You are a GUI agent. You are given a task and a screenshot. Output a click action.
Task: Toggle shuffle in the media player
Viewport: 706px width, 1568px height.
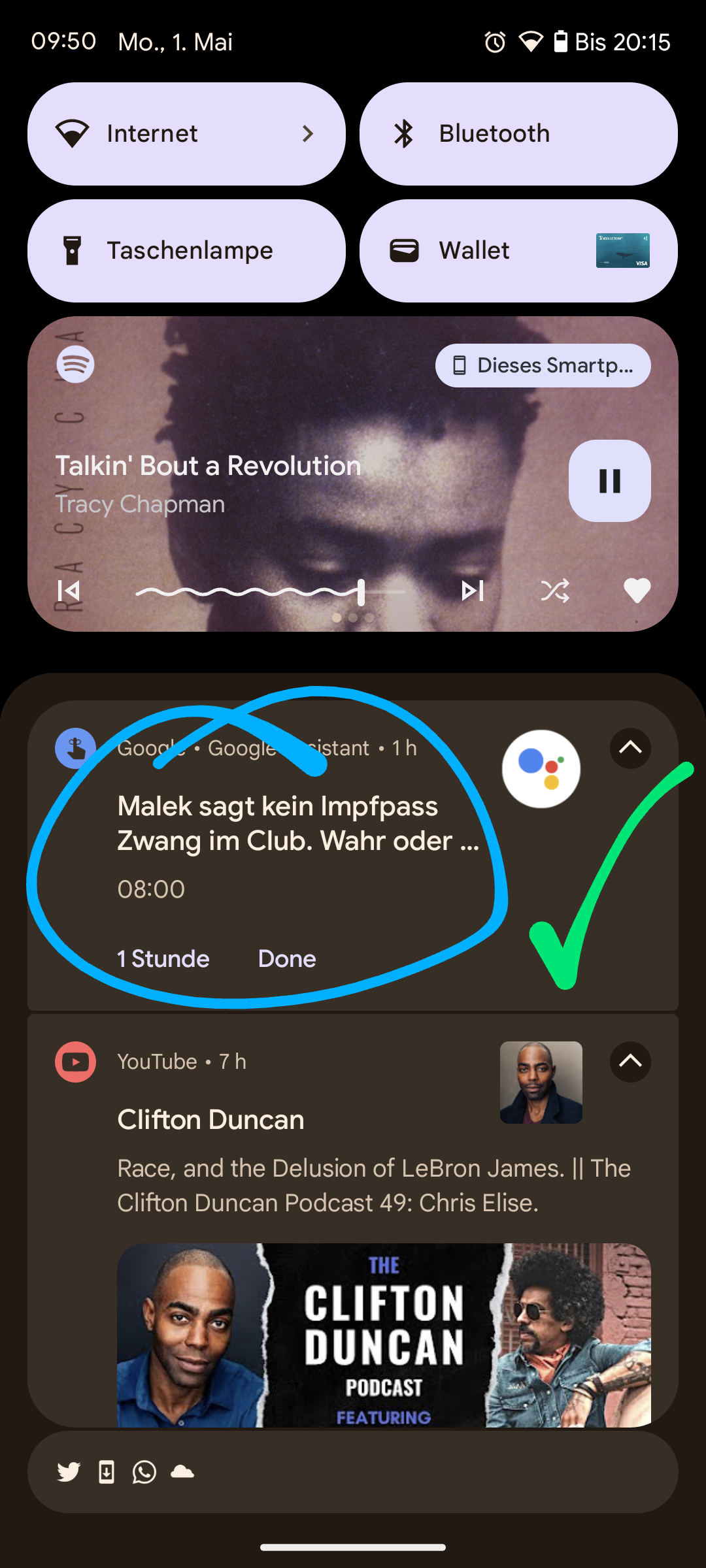pos(555,591)
